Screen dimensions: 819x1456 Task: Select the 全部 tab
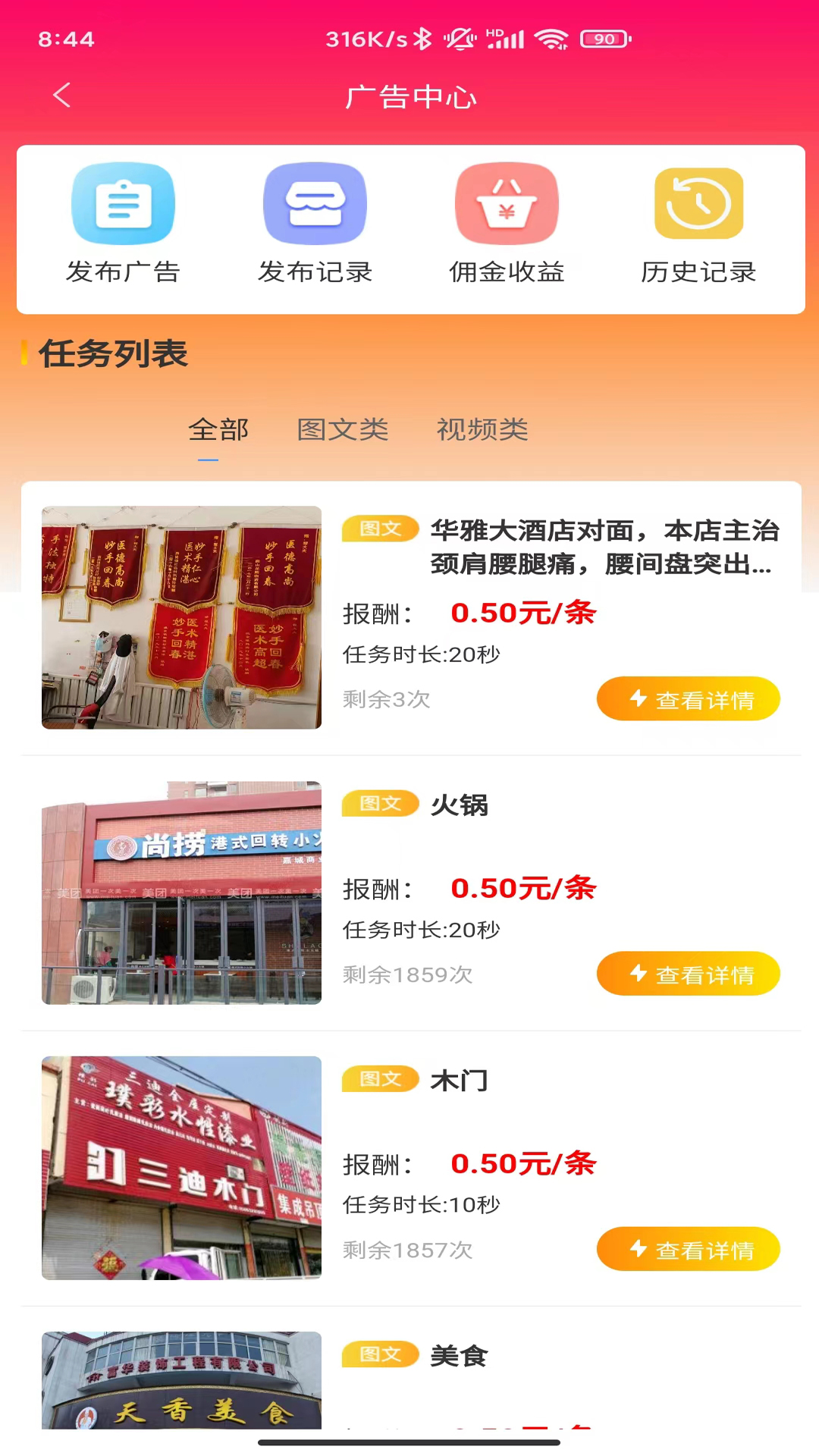[219, 429]
